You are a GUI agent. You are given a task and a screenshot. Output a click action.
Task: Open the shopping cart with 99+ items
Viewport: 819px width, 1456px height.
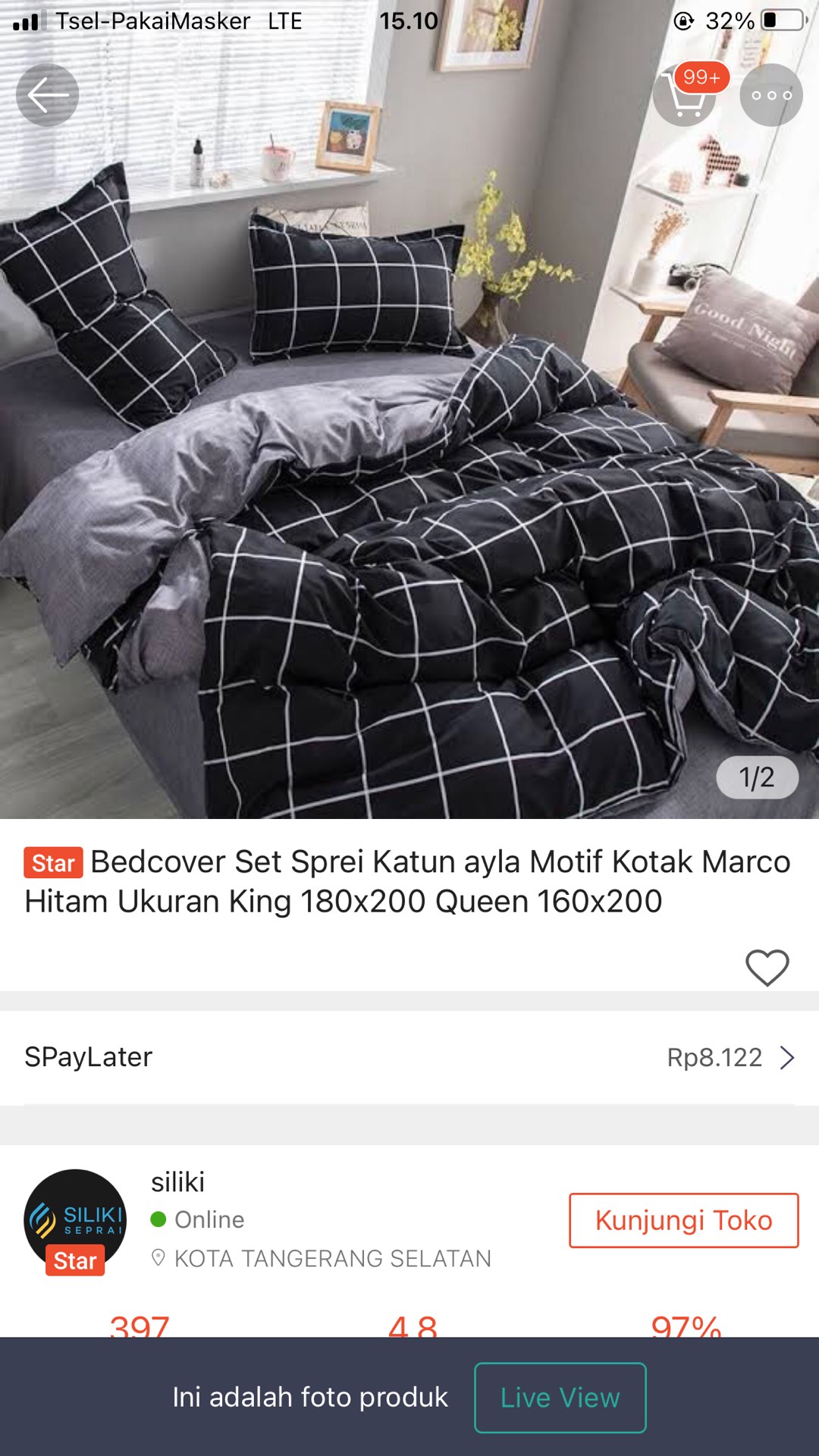coord(686,97)
